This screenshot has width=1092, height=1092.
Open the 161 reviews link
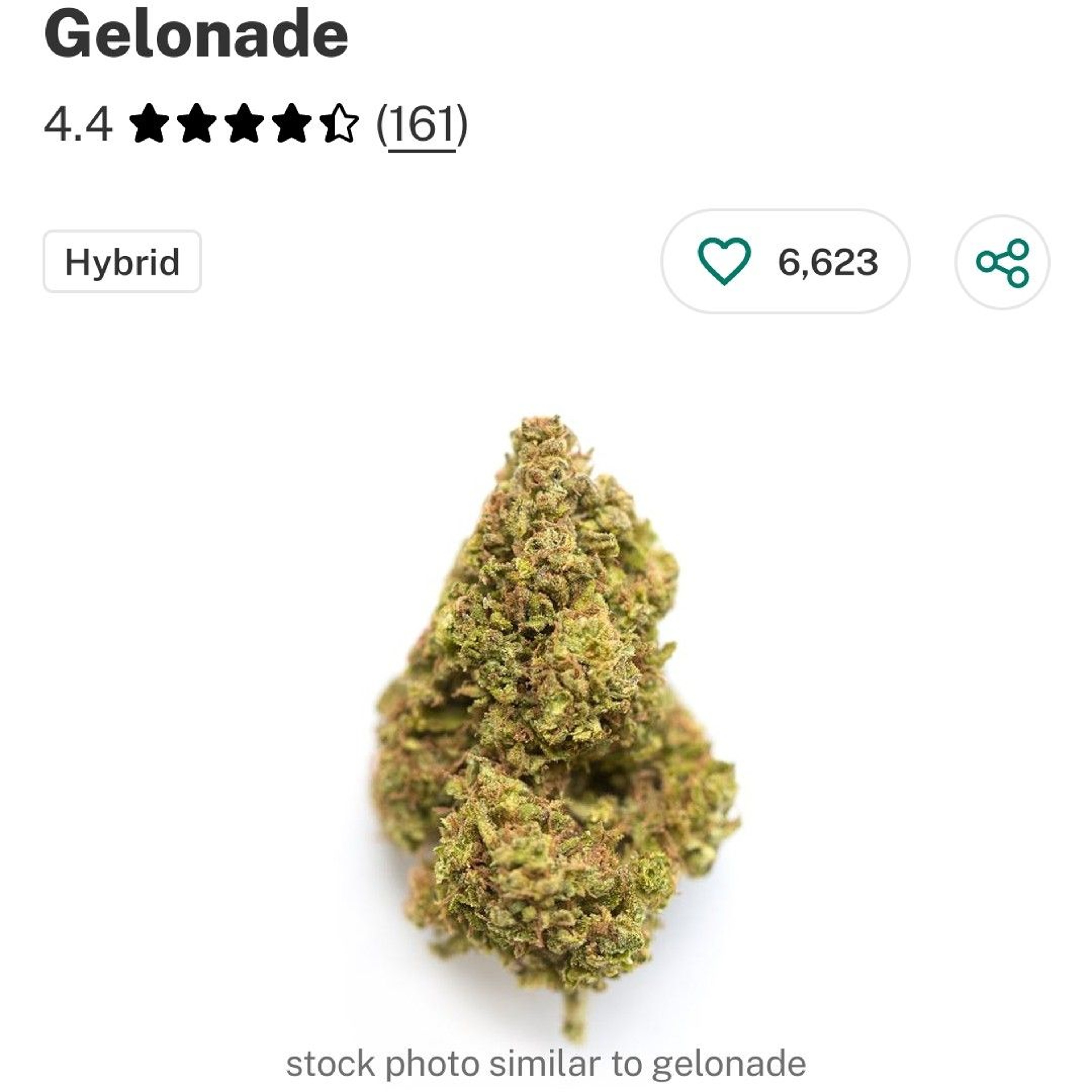click(422, 124)
